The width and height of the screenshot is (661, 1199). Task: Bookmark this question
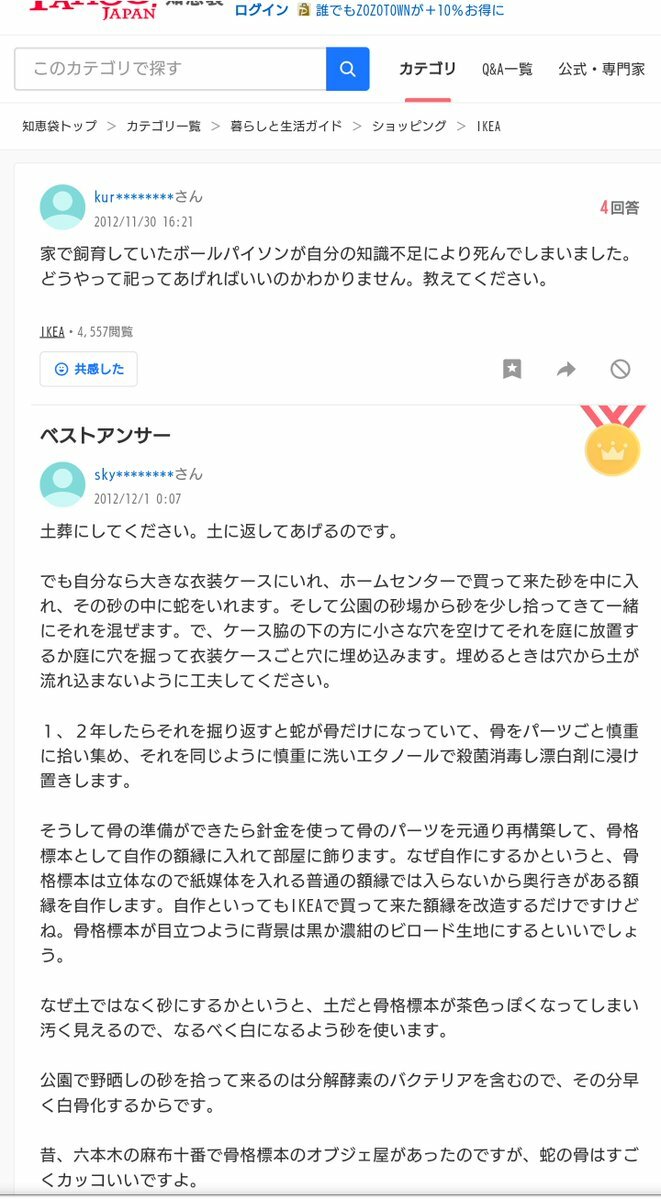pyautogui.click(x=512, y=369)
